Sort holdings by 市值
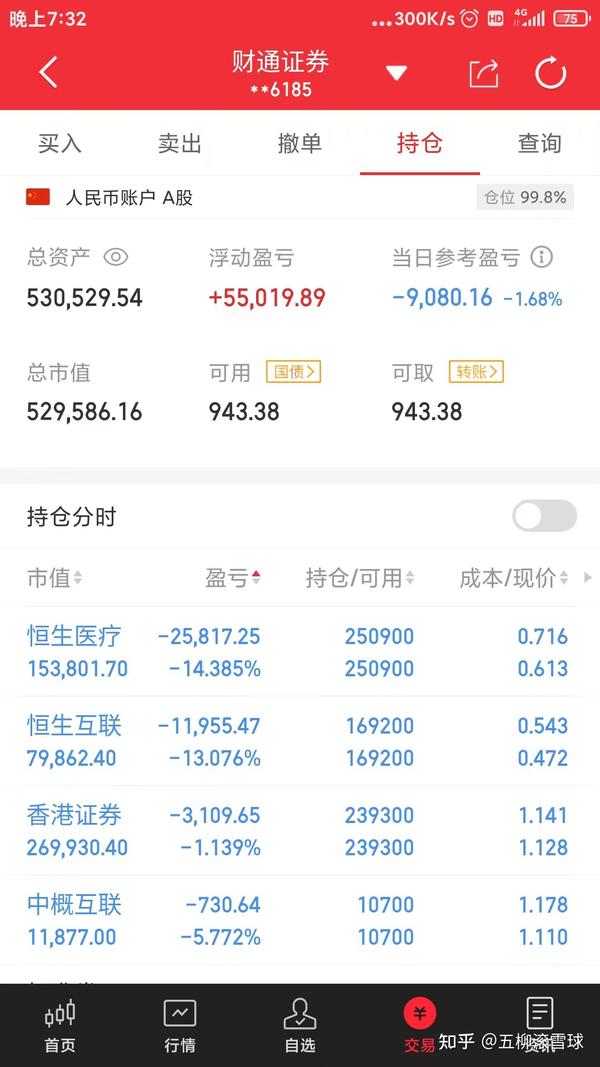This screenshot has width=600, height=1067. click(x=54, y=578)
